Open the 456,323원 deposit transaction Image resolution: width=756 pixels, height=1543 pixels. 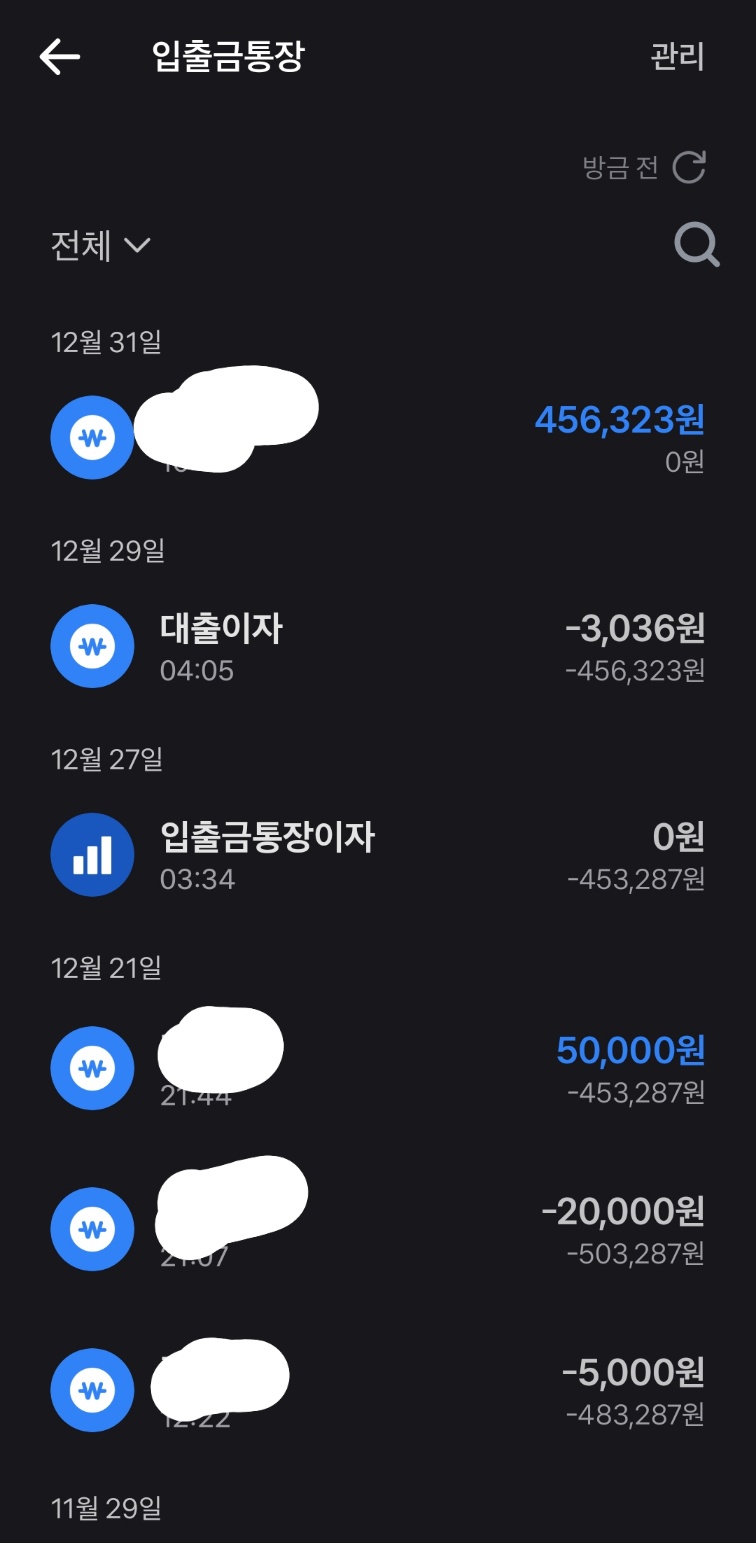point(378,437)
